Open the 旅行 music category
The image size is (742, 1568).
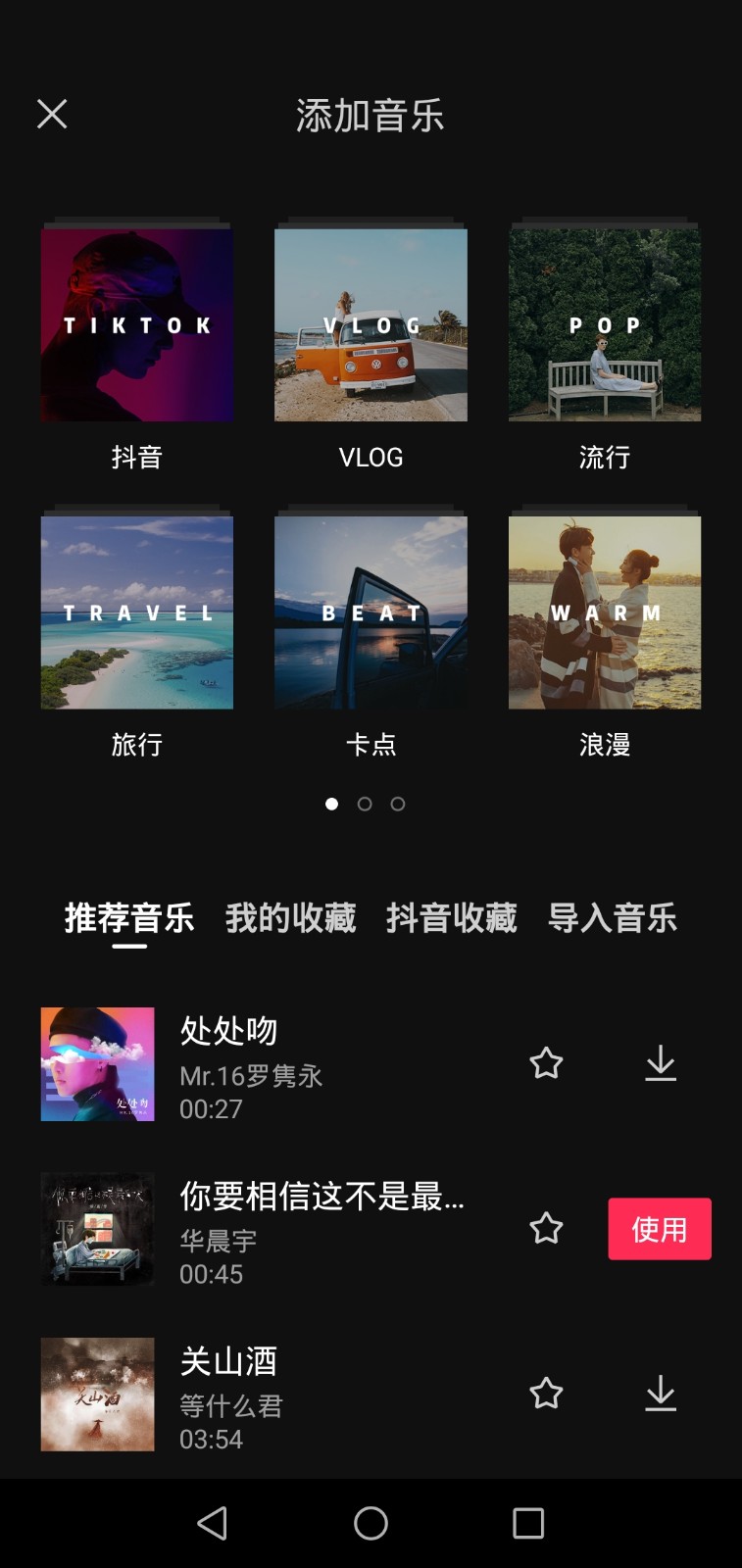[136, 612]
